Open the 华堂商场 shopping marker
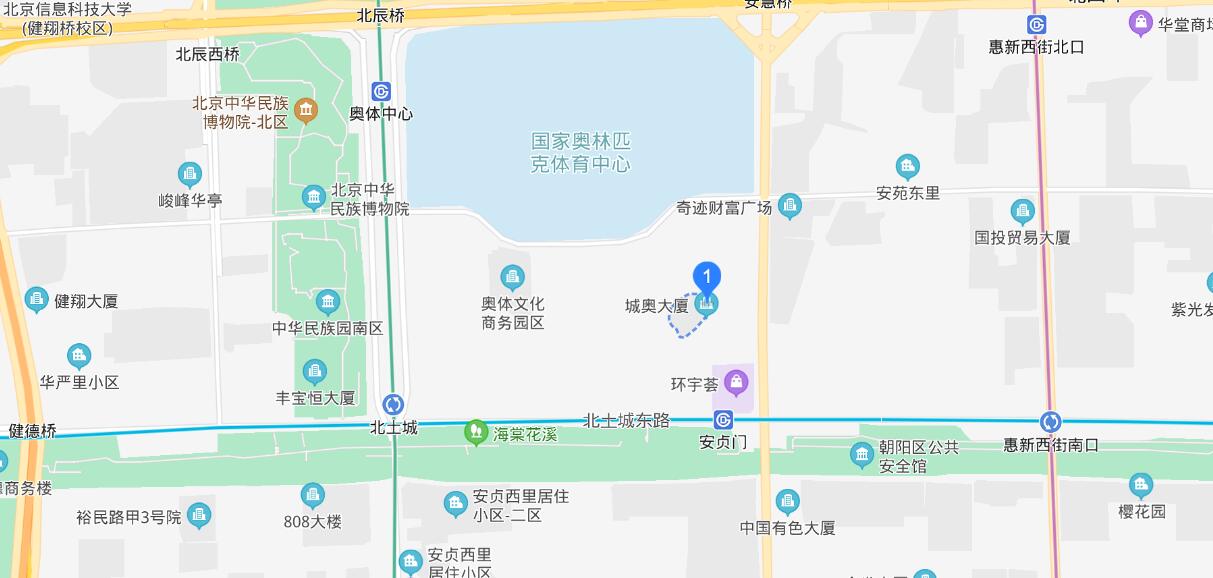The height and width of the screenshot is (578, 1213). pyautogui.click(x=1140, y=23)
